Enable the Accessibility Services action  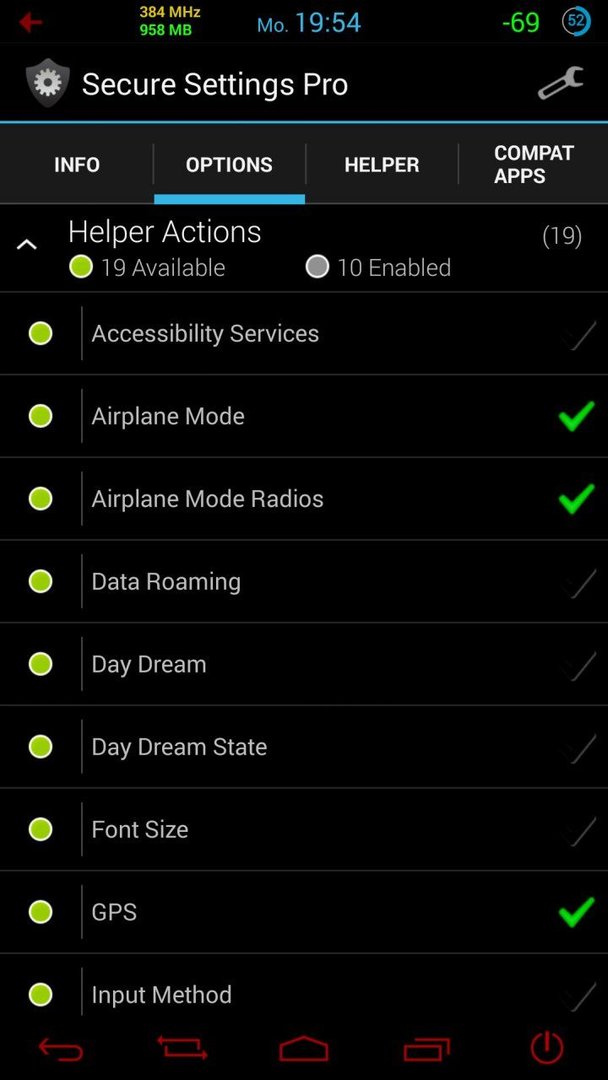pyautogui.click(x=577, y=334)
